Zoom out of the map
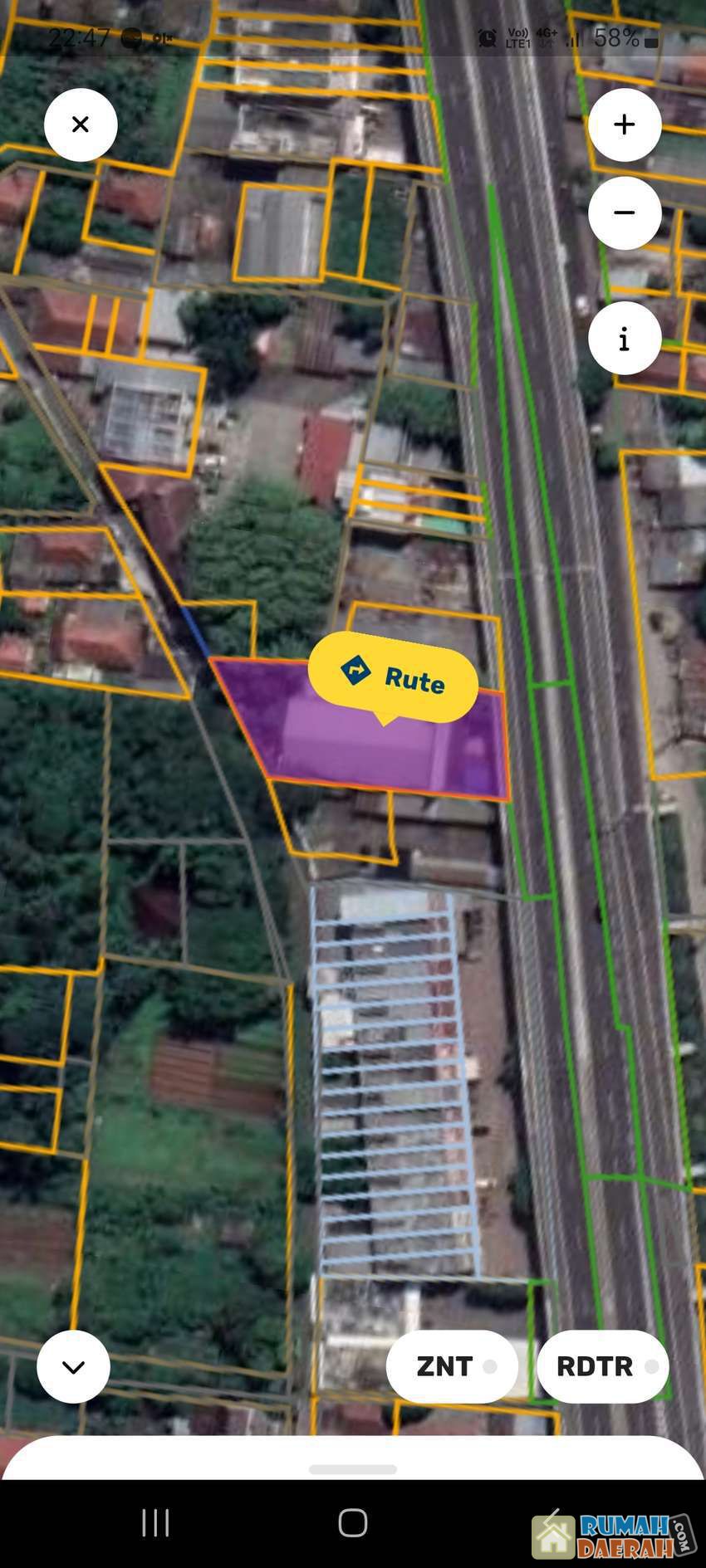This screenshot has height=1568, width=706. pos(624,212)
